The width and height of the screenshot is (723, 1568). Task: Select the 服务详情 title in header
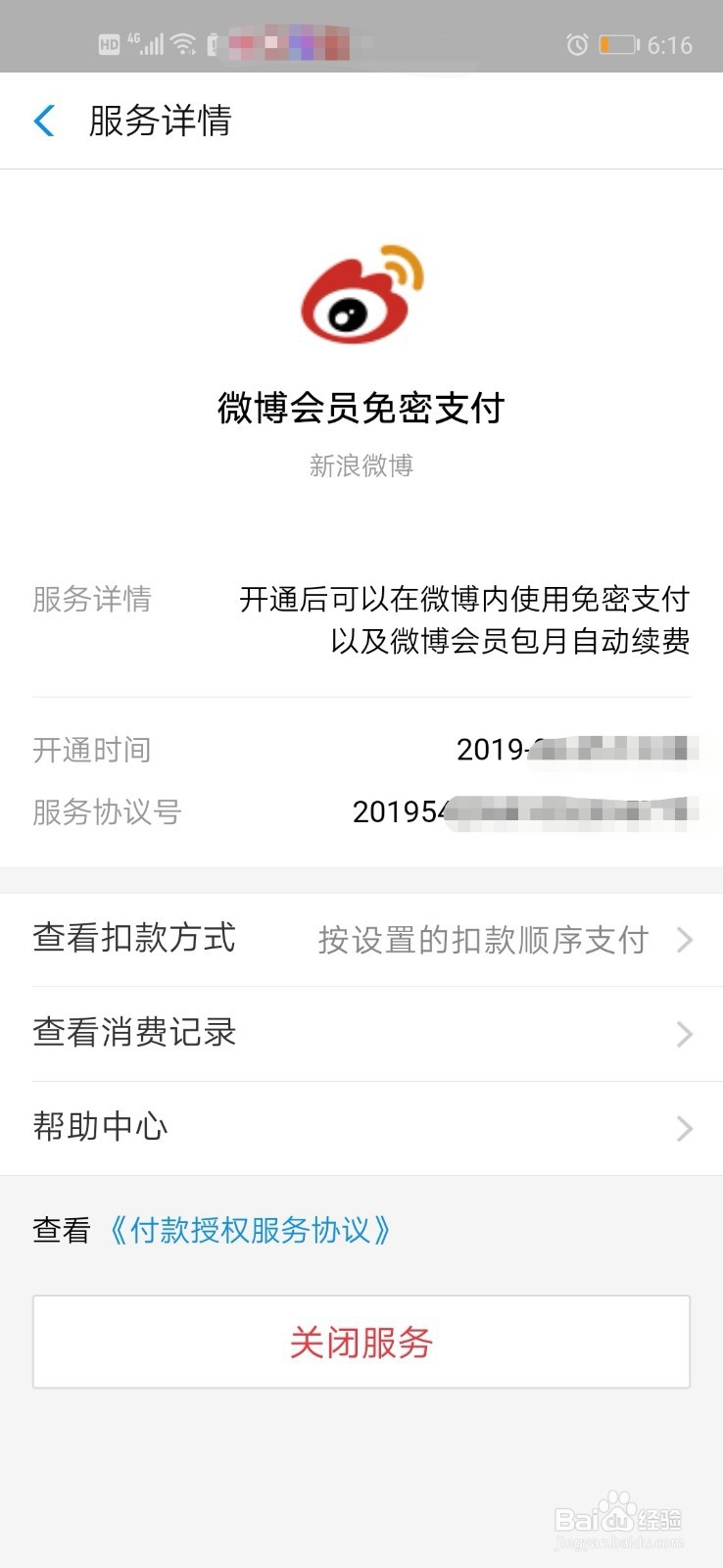point(160,122)
